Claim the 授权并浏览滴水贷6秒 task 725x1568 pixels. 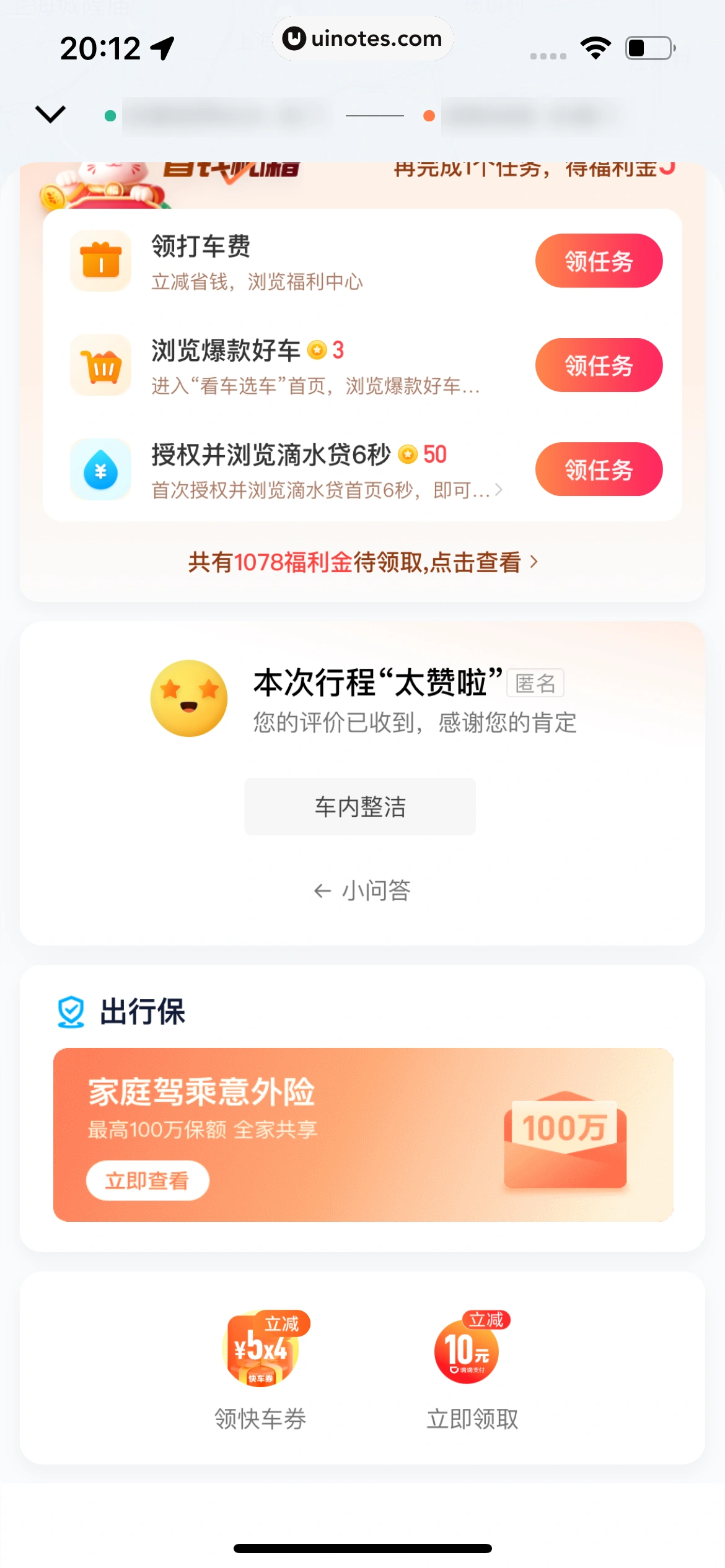click(598, 469)
